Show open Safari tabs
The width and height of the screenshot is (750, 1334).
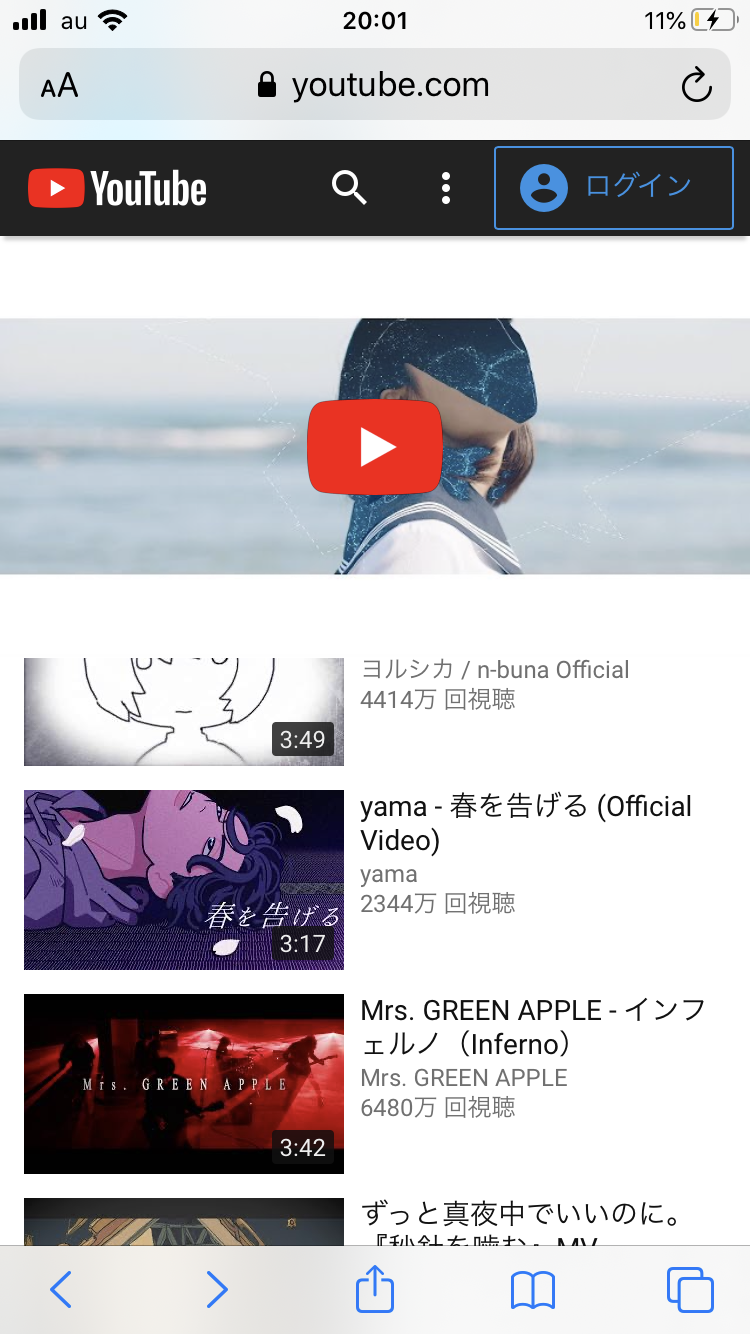689,1290
